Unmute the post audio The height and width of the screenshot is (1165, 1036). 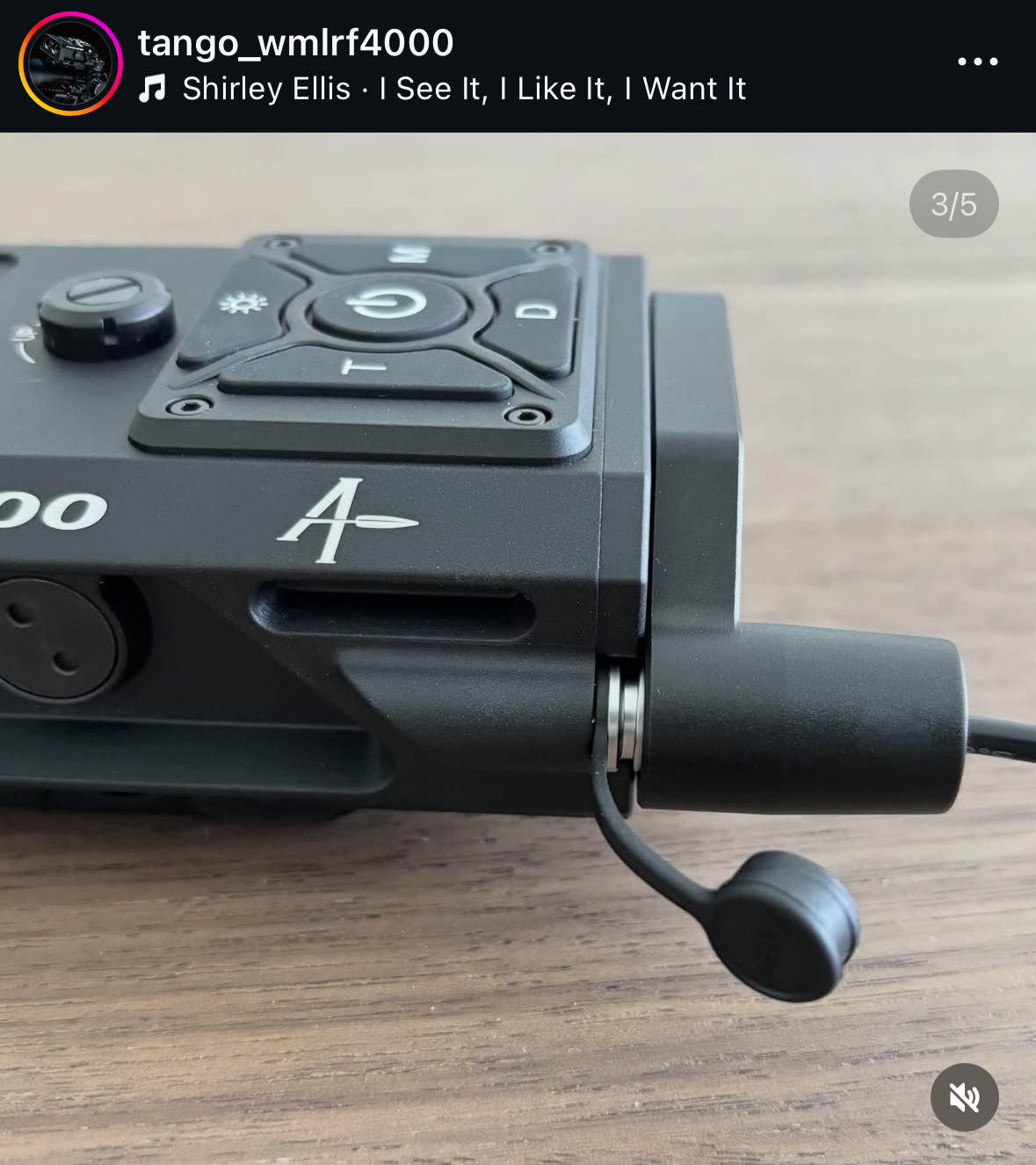[x=964, y=1097]
